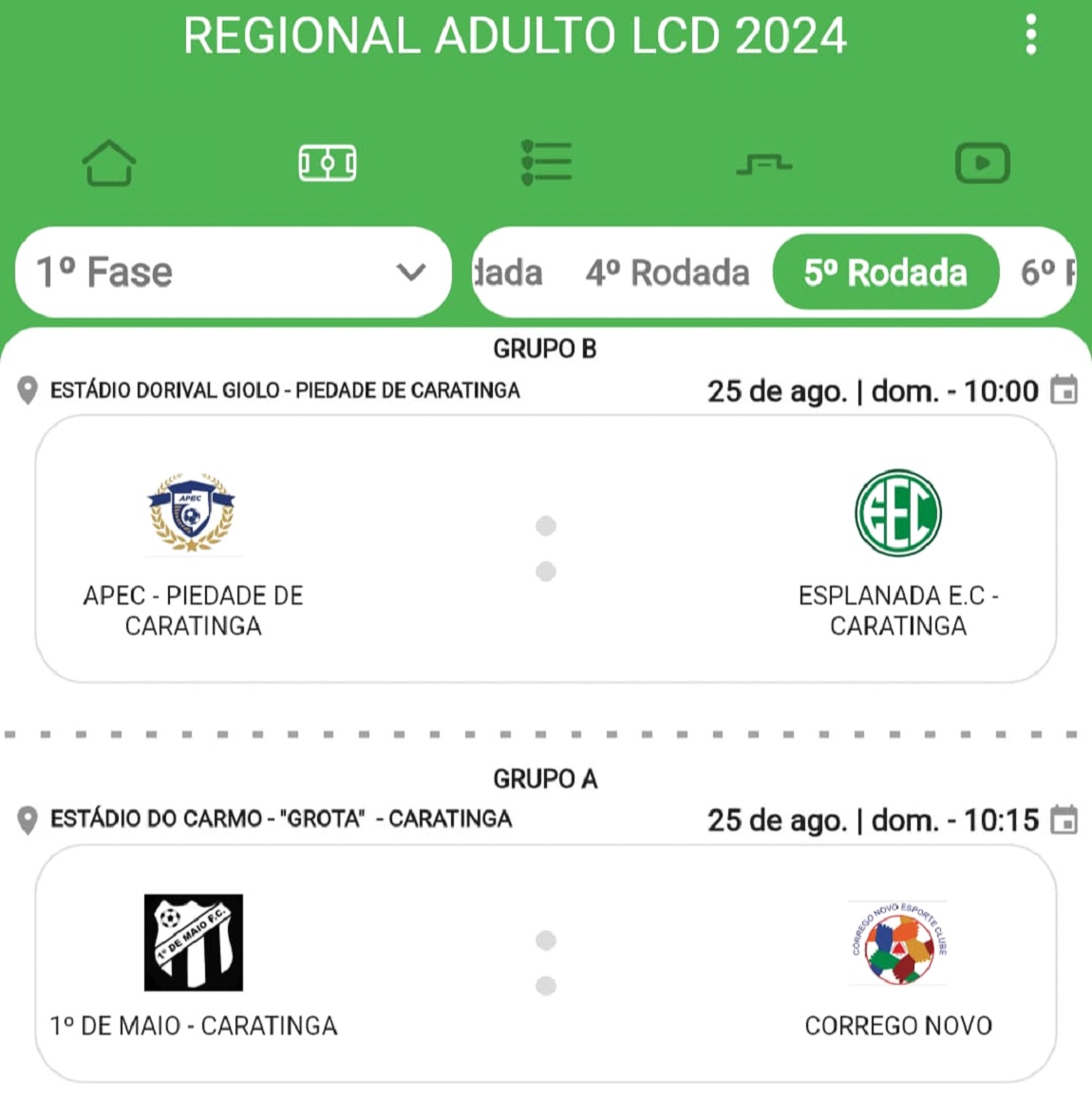The height and width of the screenshot is (1097, 1092).
Task: Switch to the soccer field matches tab
Action: point(328,163)
